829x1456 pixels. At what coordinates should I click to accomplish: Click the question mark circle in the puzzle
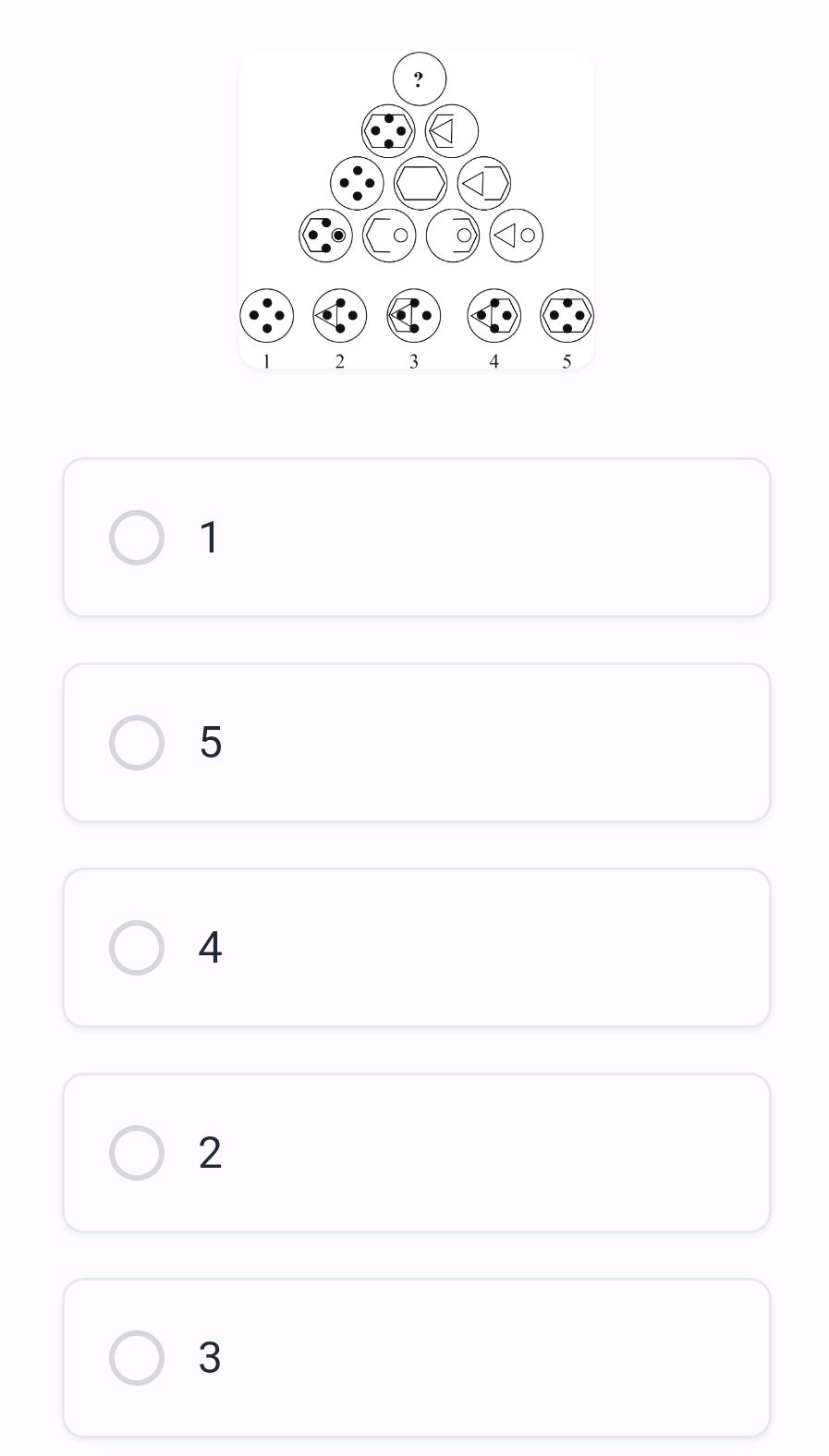pyautogui.click(x=419, y=79)
